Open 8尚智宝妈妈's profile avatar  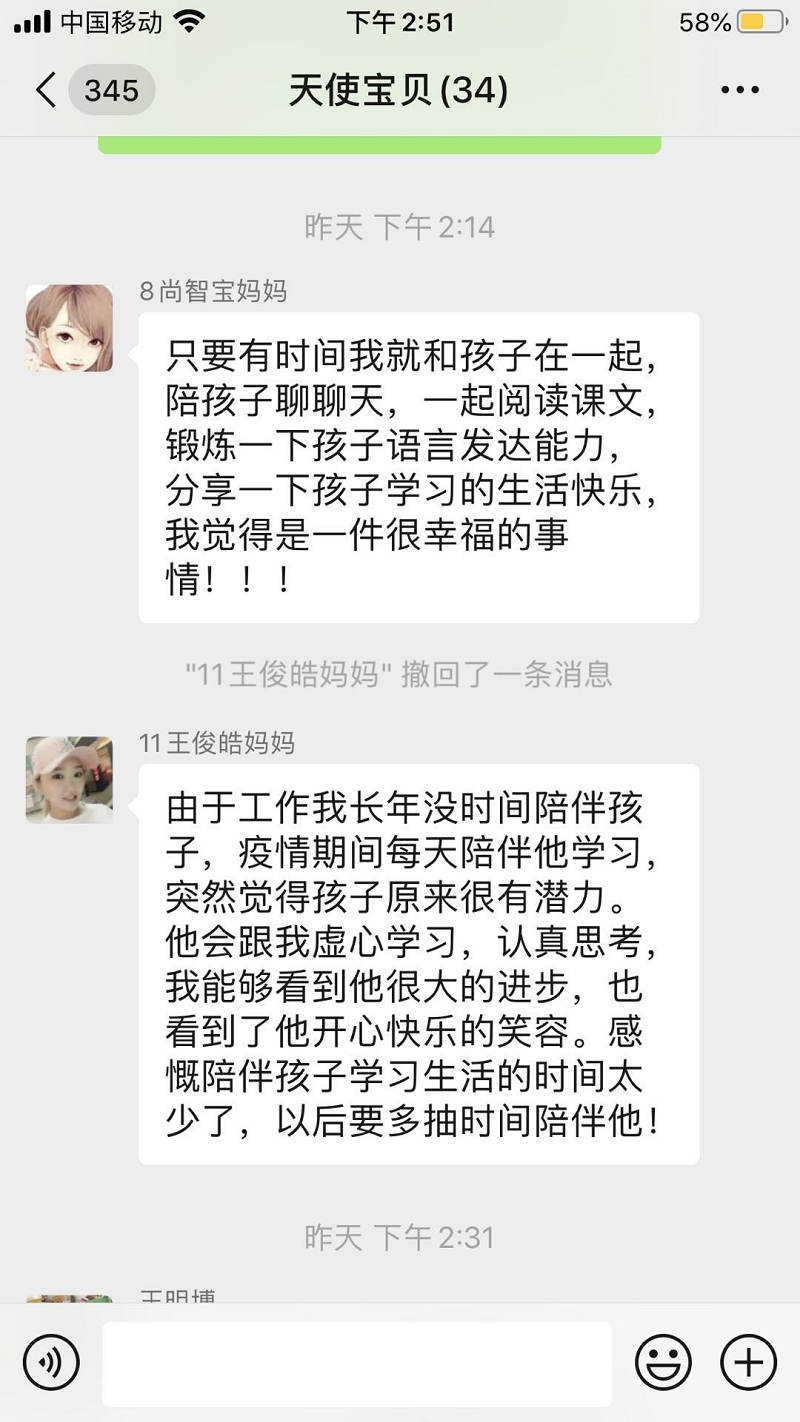click(69, 329)
